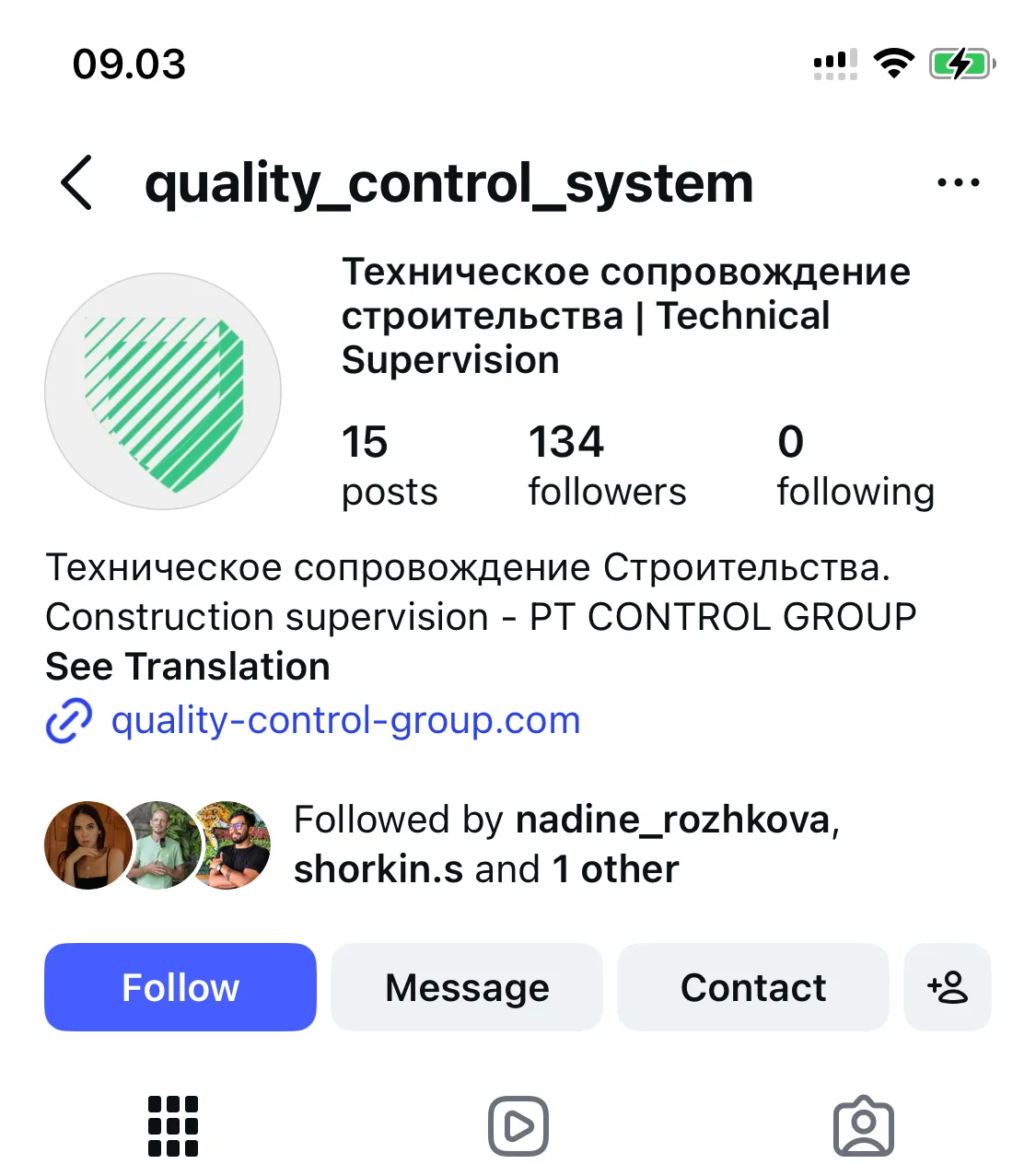View mutual followers including nadine_rozhkova
1036x1164 pixels.
[442, 844]
